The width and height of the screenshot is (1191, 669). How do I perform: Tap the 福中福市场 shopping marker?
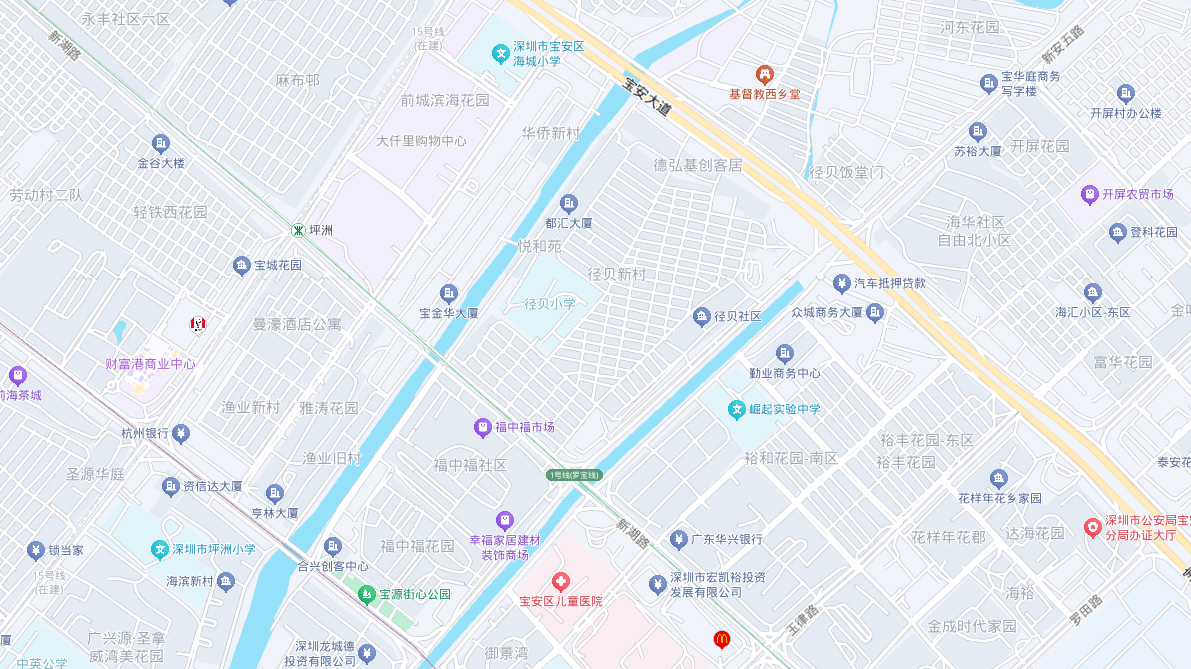tap(483, 428)
